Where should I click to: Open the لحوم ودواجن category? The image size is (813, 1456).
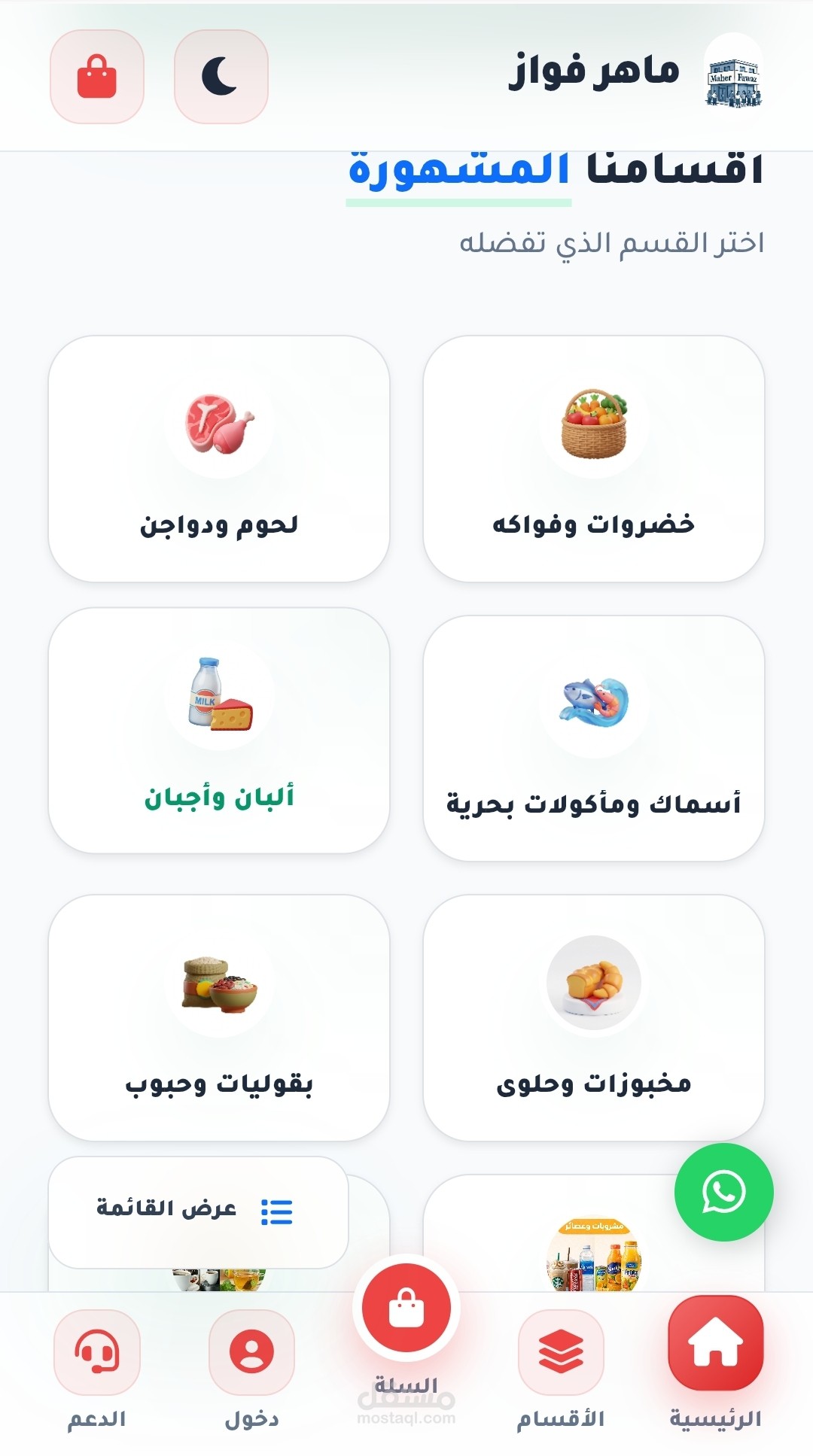pos(219,458)
